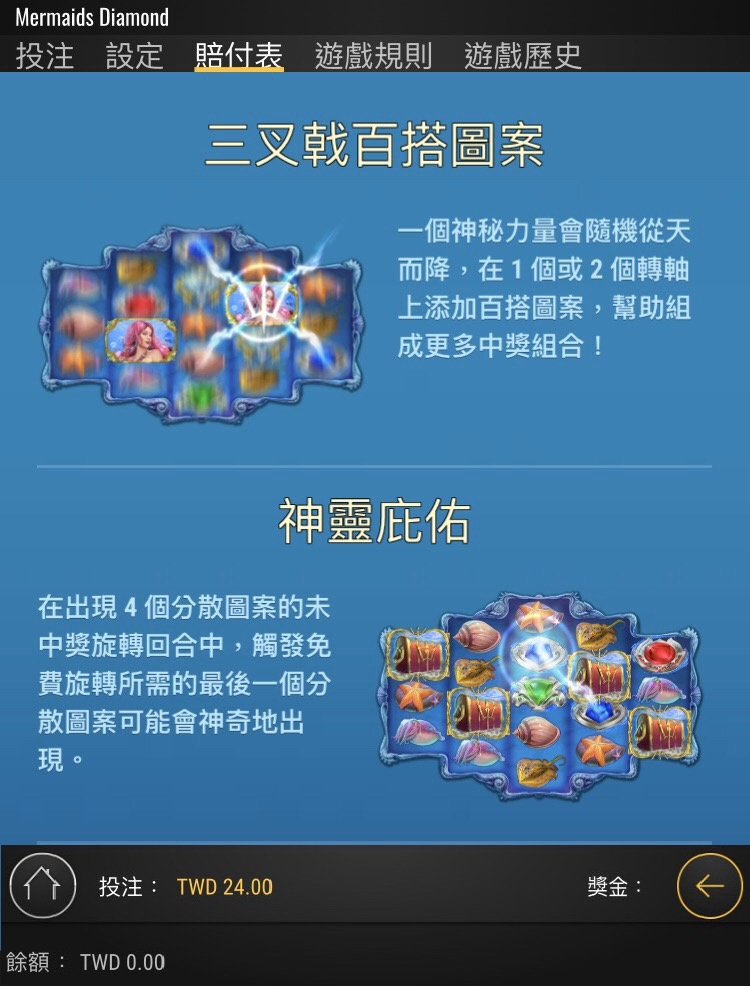Switch to the 遊戲規則 tab
This screenshot has width=750, height=986.
[373, 55]
